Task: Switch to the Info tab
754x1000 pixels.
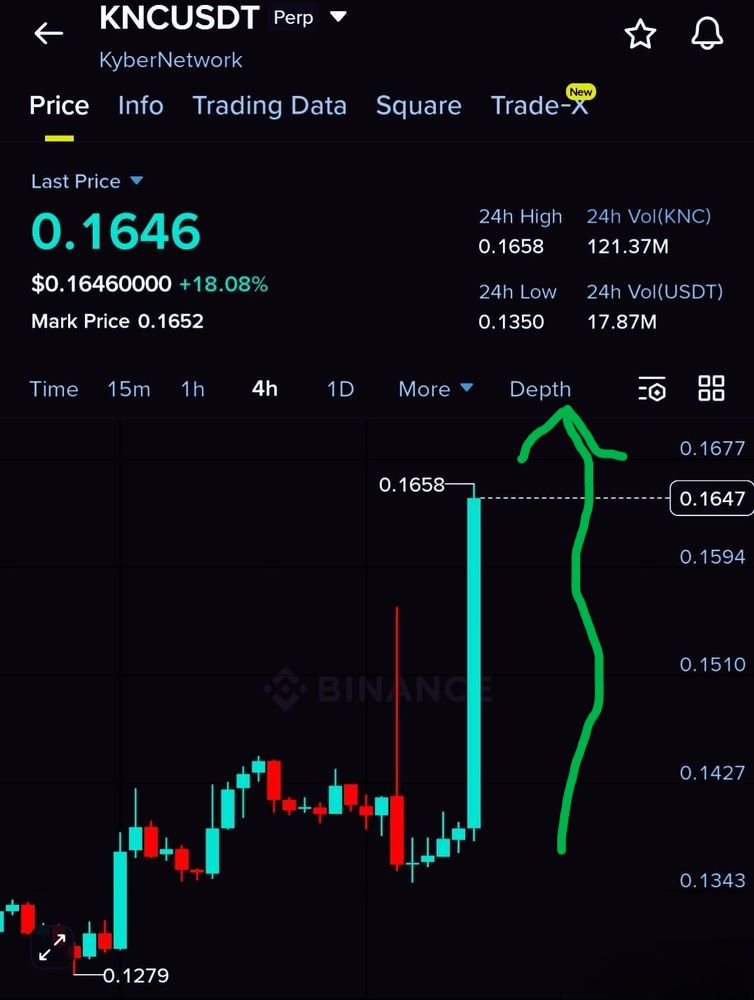Action: click(140, 106)
